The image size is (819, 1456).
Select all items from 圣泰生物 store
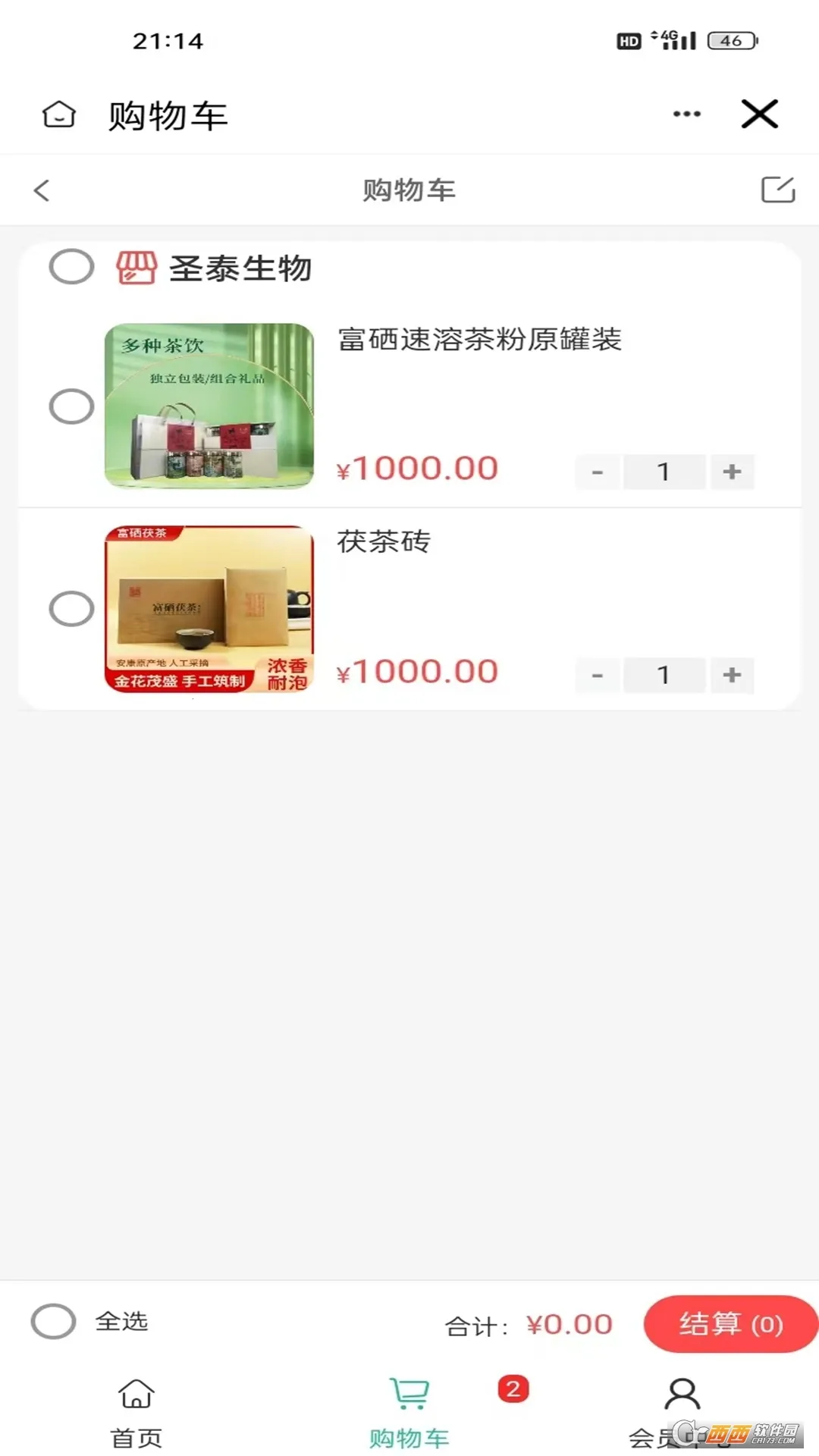pyautogui.click(x=71, y=267)
